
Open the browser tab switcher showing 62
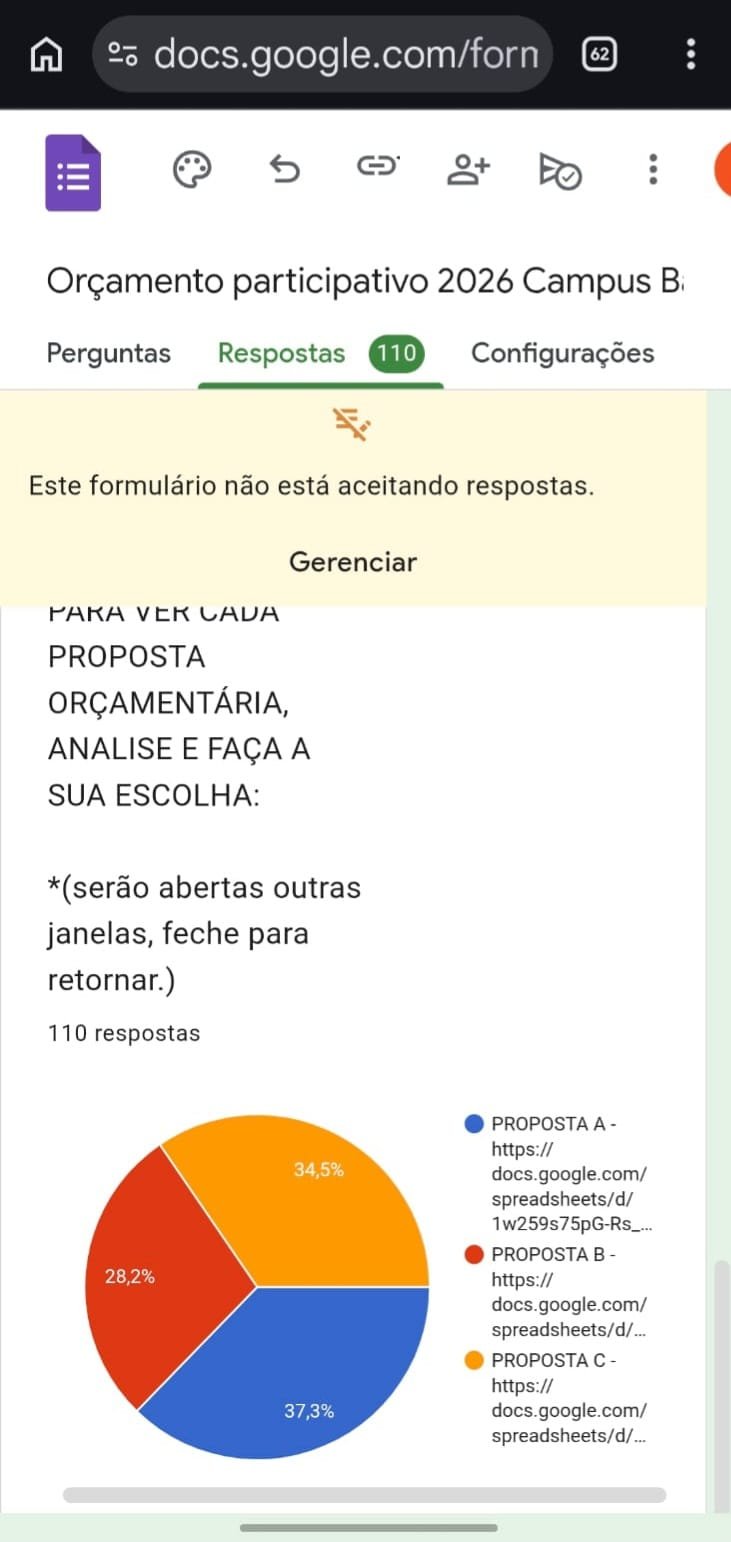point(599,54)
